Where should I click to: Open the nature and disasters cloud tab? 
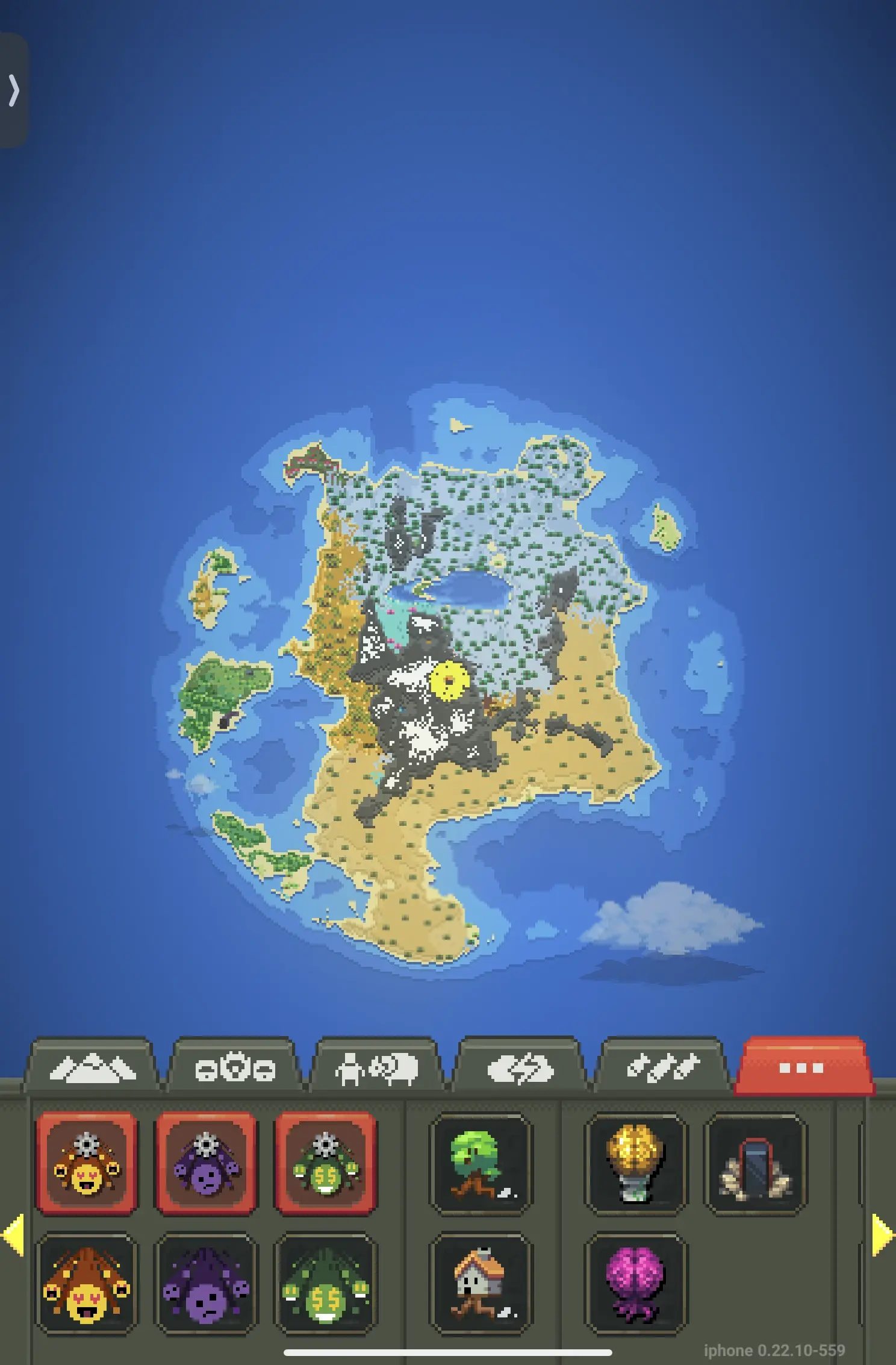520,1067
